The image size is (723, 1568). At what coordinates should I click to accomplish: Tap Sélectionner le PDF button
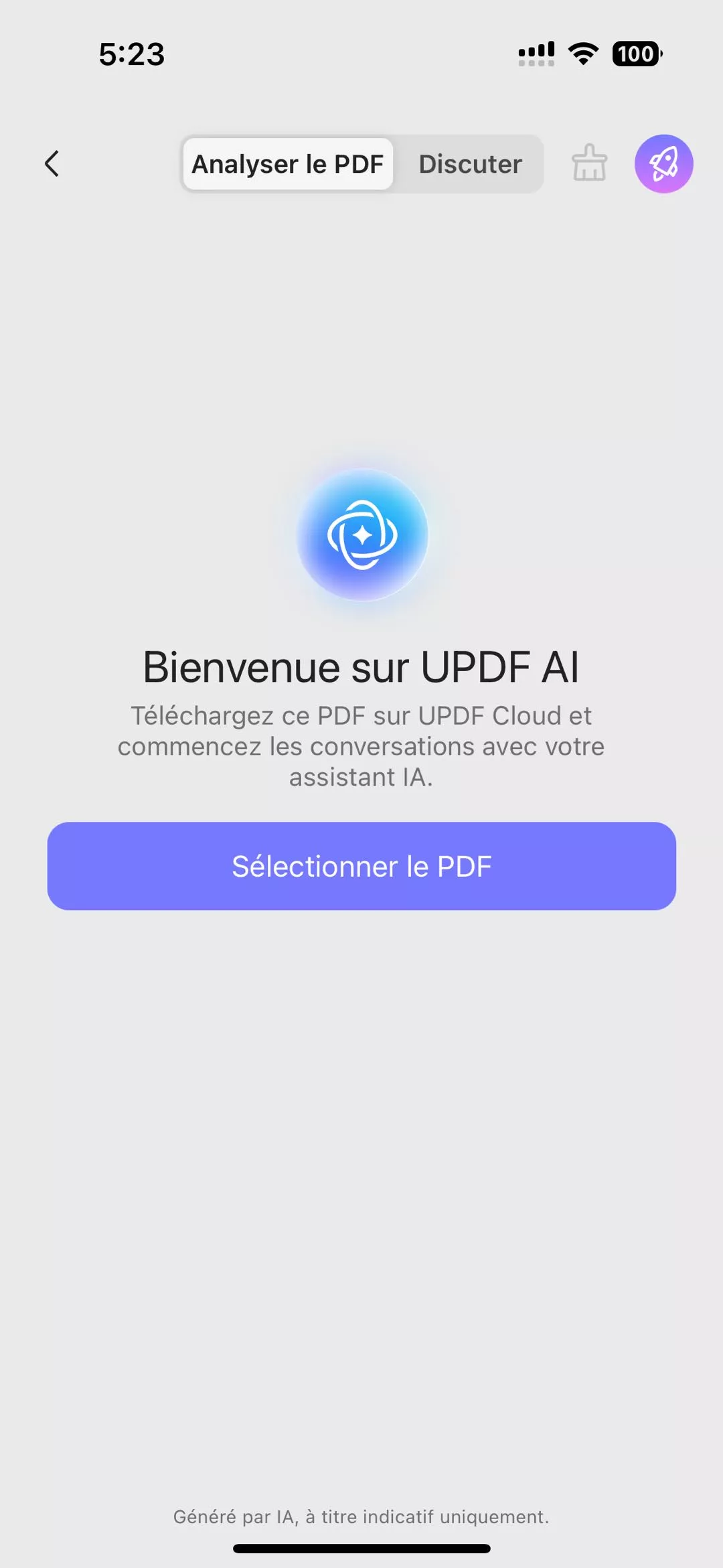tap(361, 866)
